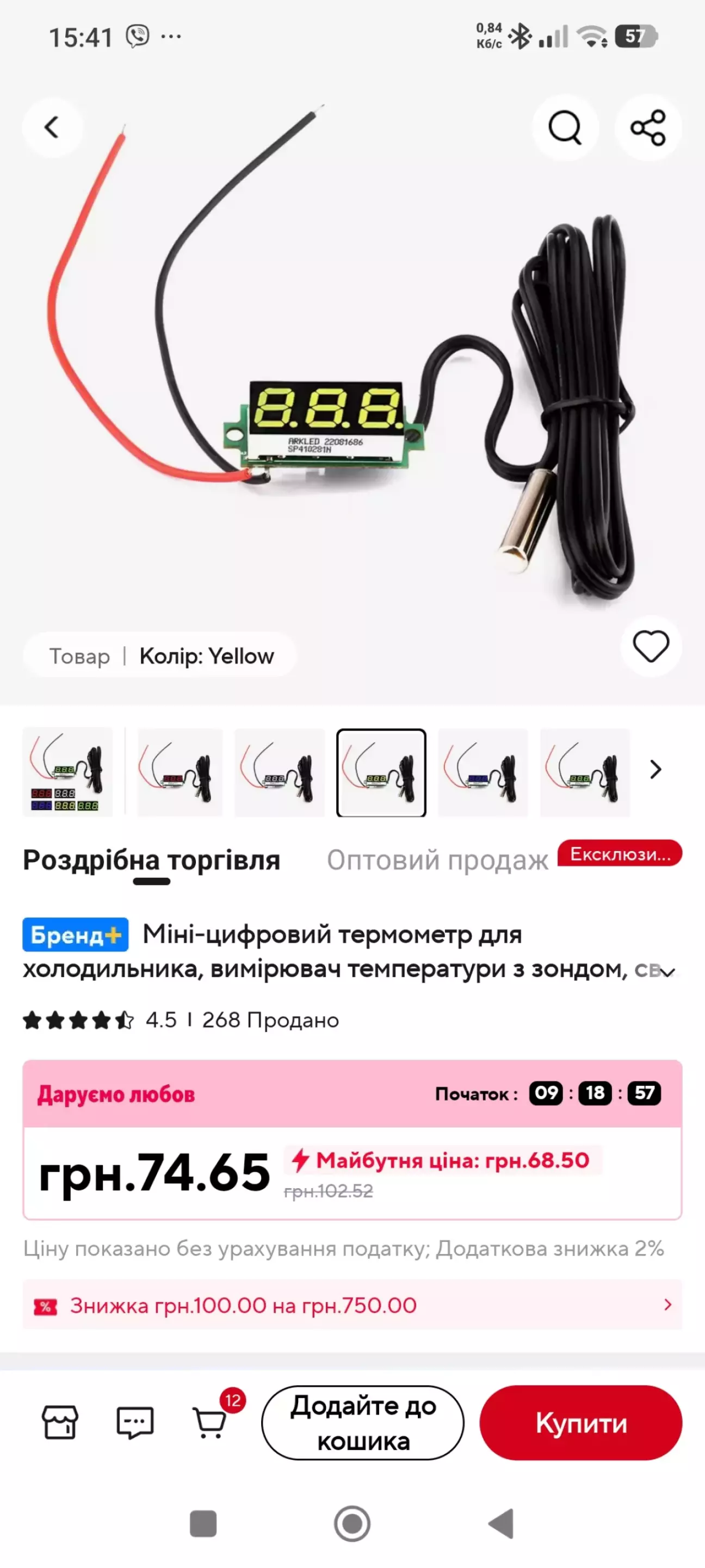Open chat with the seller

(x=134, y=1423)
